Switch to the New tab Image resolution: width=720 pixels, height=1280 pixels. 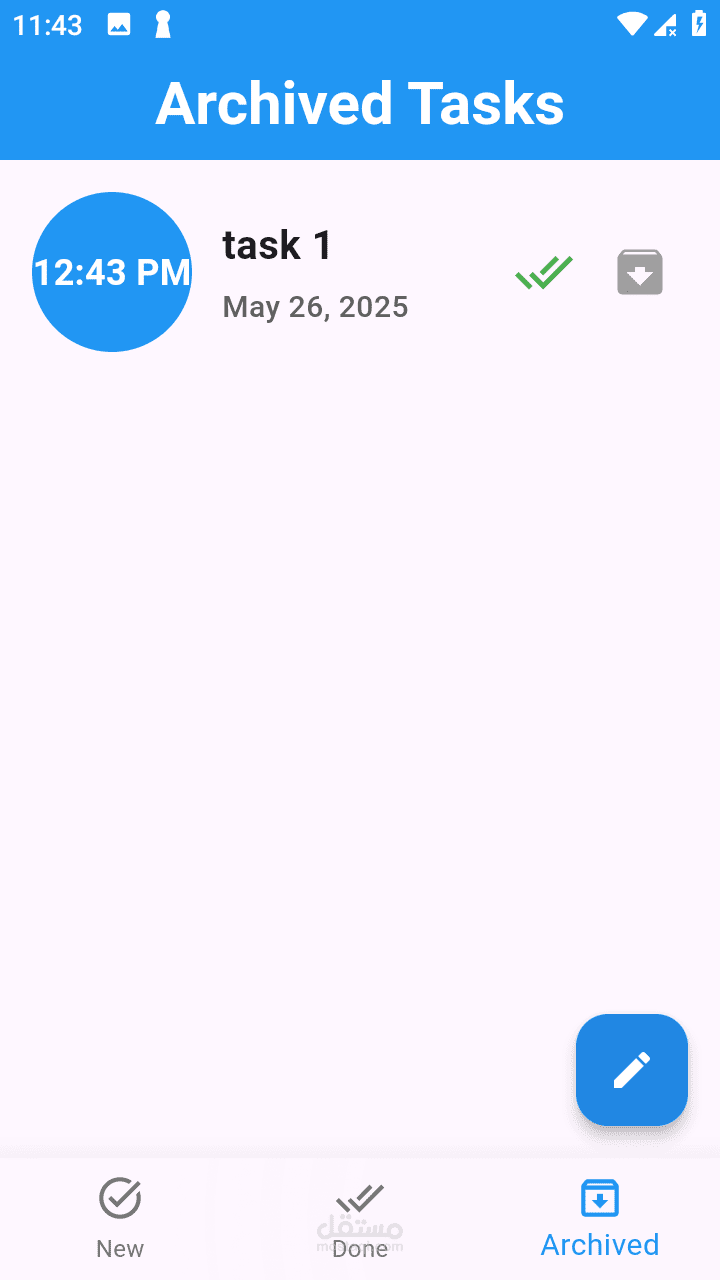pos(120,1218)
